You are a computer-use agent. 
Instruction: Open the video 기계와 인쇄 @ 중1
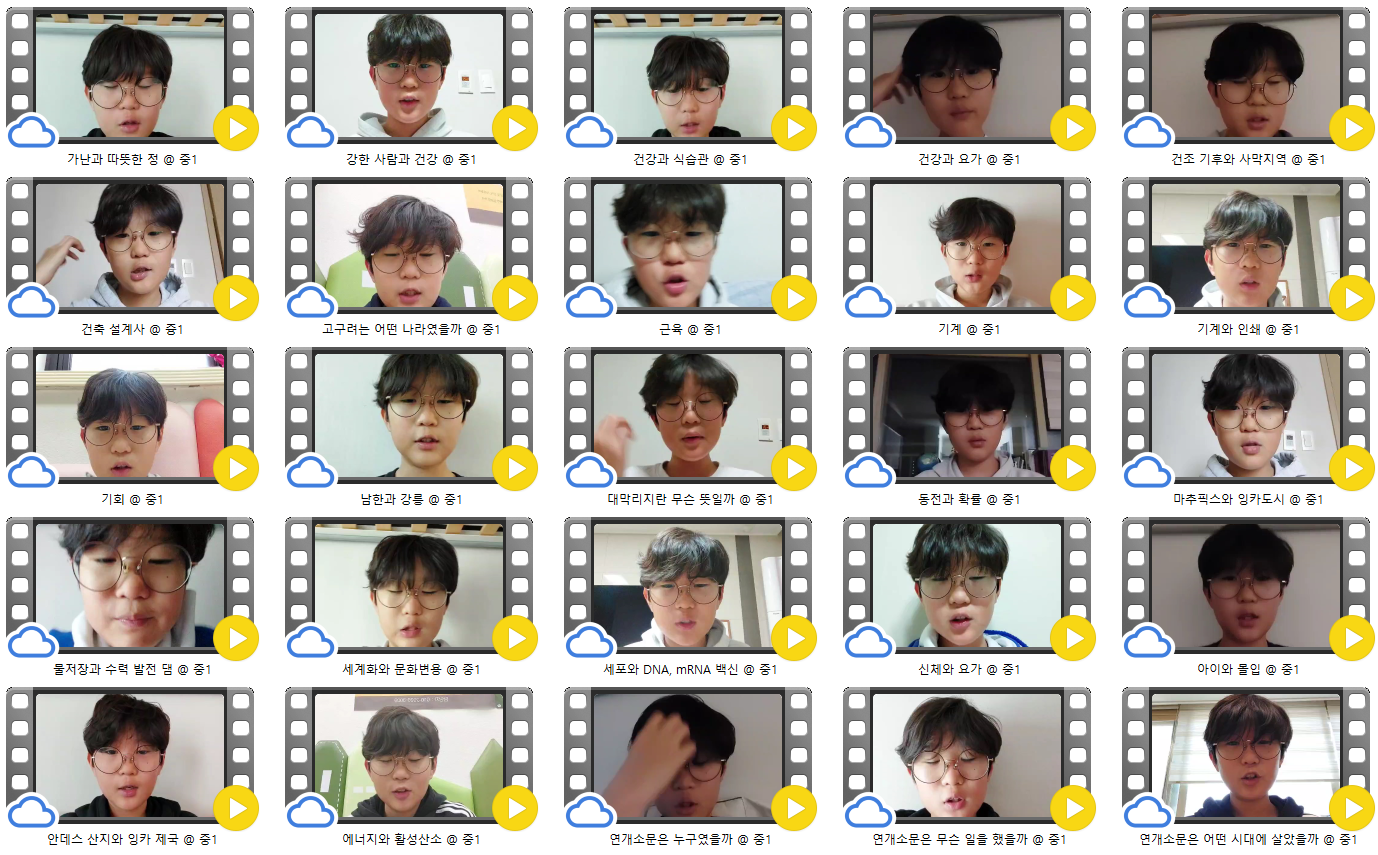tap(1246, 245)
